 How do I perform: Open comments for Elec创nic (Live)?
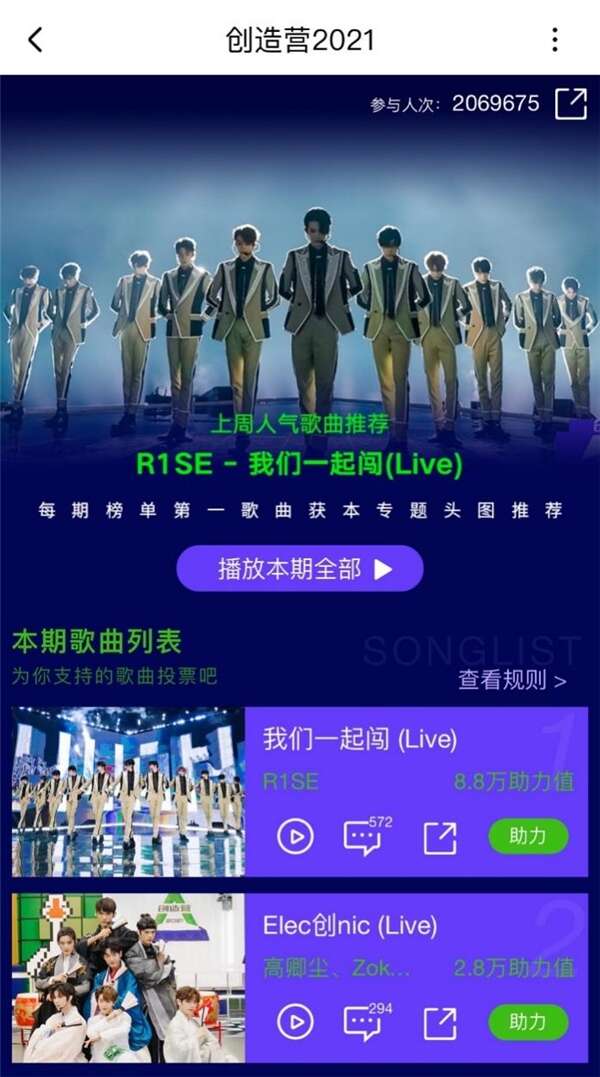click(x=363, y=1023)
